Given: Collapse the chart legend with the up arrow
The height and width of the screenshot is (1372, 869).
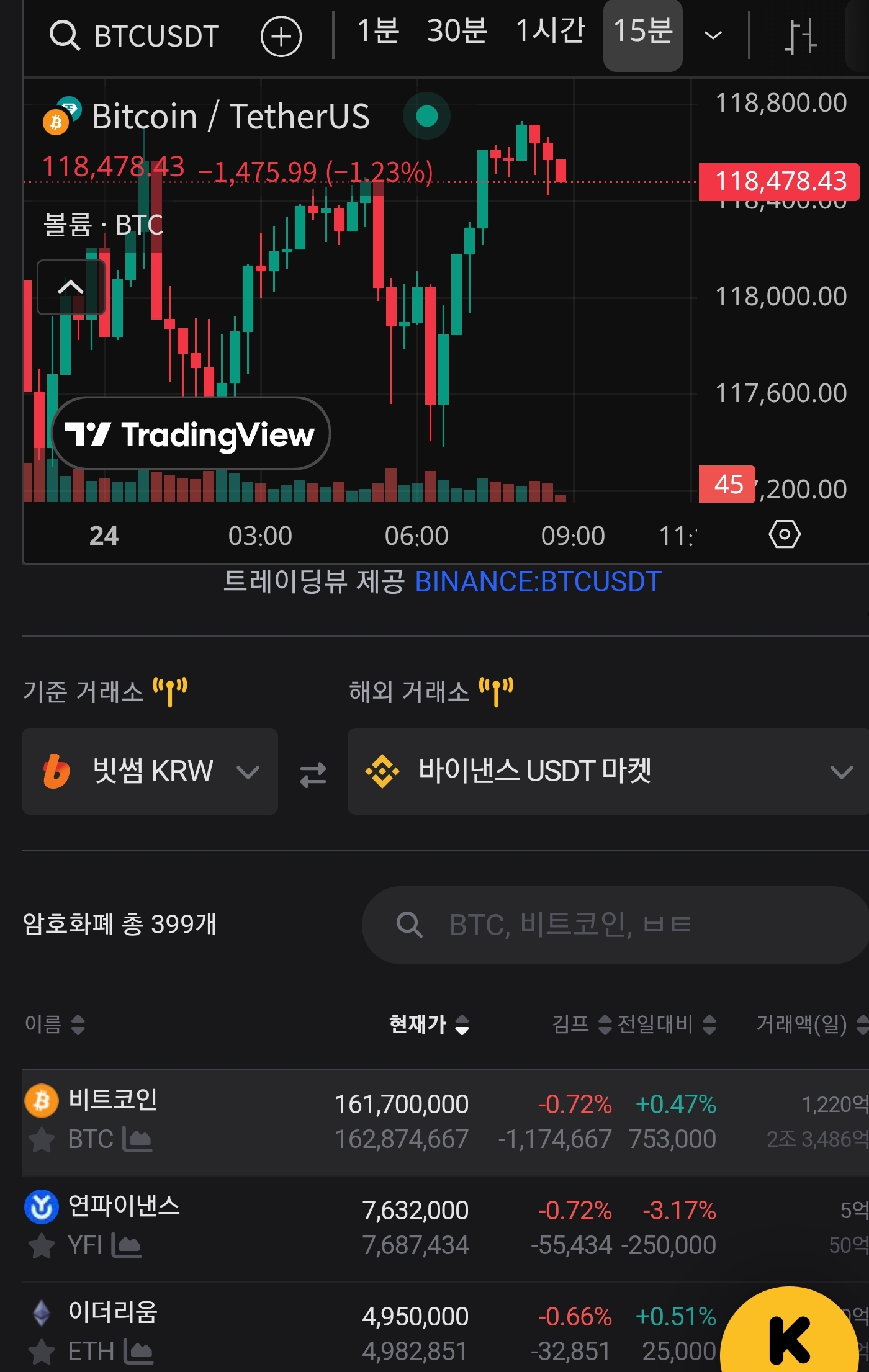Looking at the screenshot, I should (x=70, y=287).
